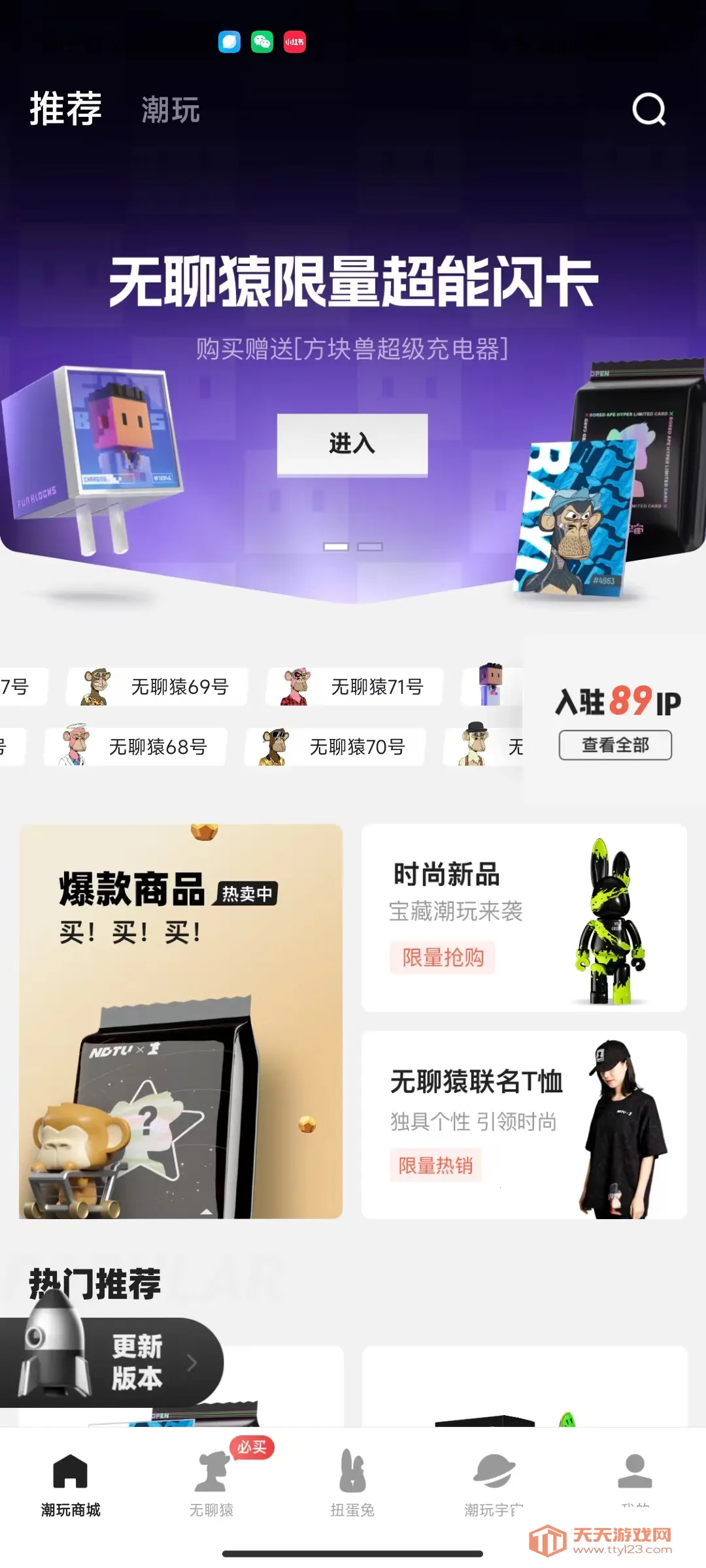This screenshot has height=1568, width=706.
Task: Switch to the 潮玩 top tab
Action: click(171, 109)
